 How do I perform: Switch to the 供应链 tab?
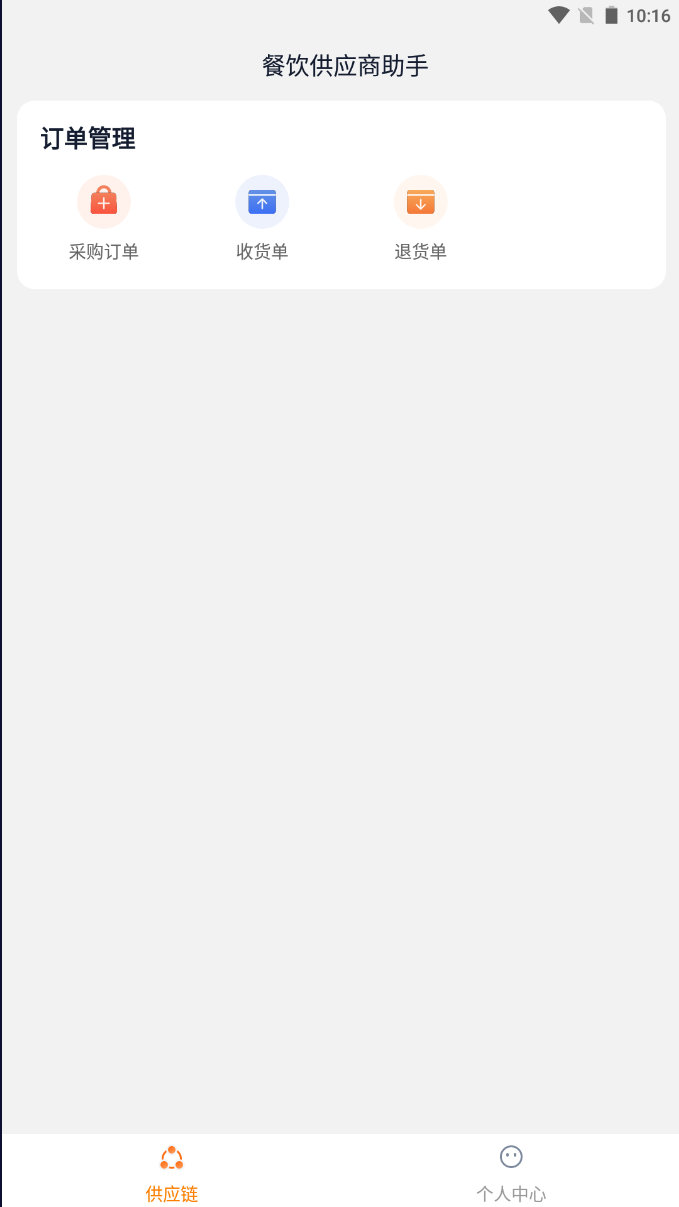point(171,1172)
